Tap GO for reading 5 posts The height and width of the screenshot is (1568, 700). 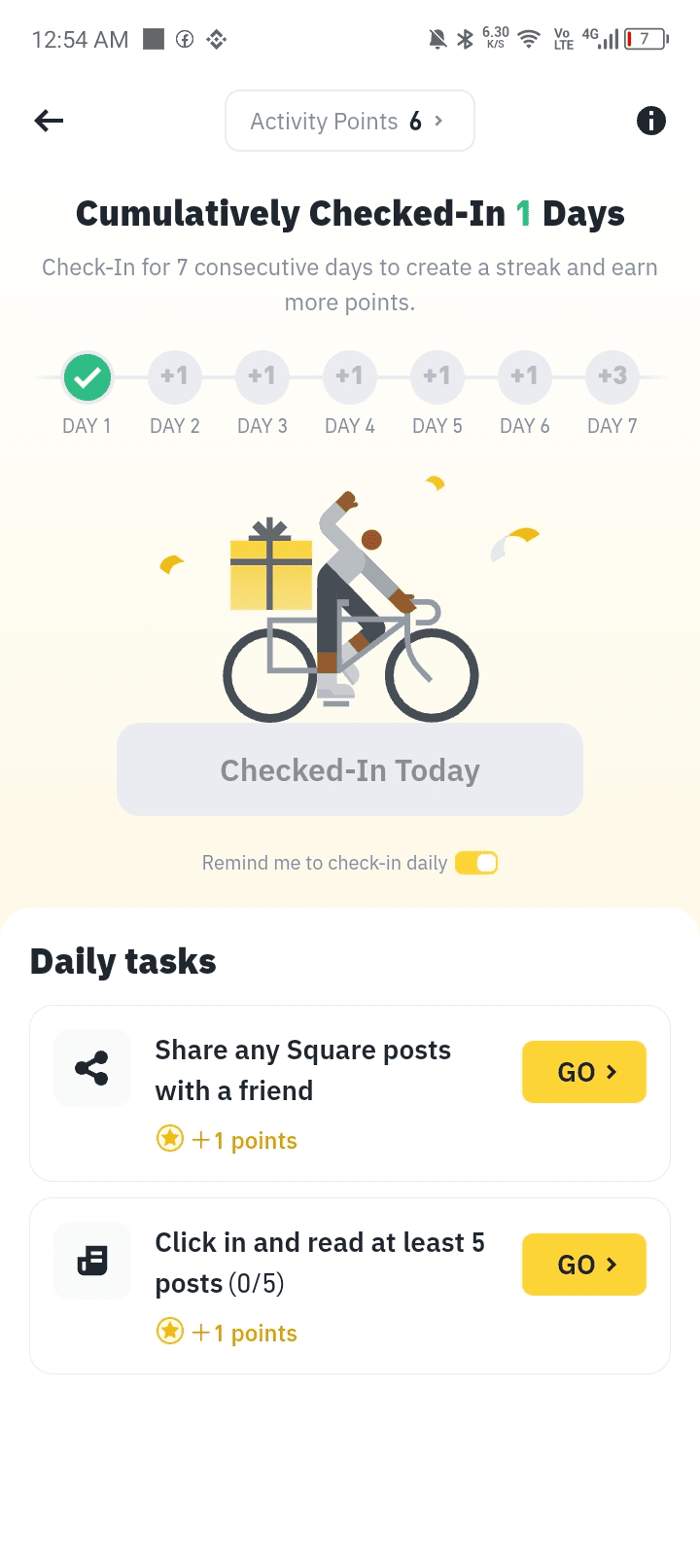point(584,1265)
